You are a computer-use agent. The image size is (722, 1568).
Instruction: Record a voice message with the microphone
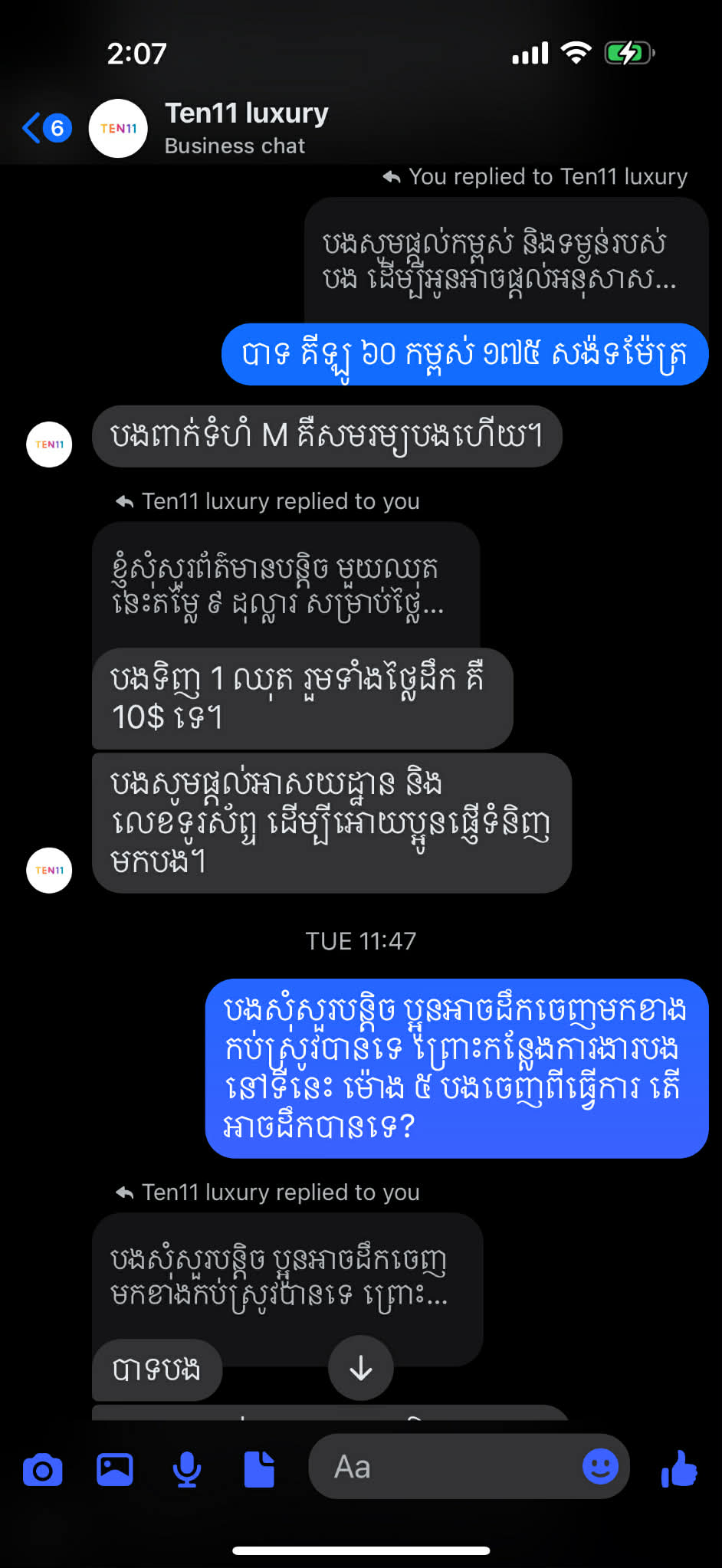(x=186, y=1470)
